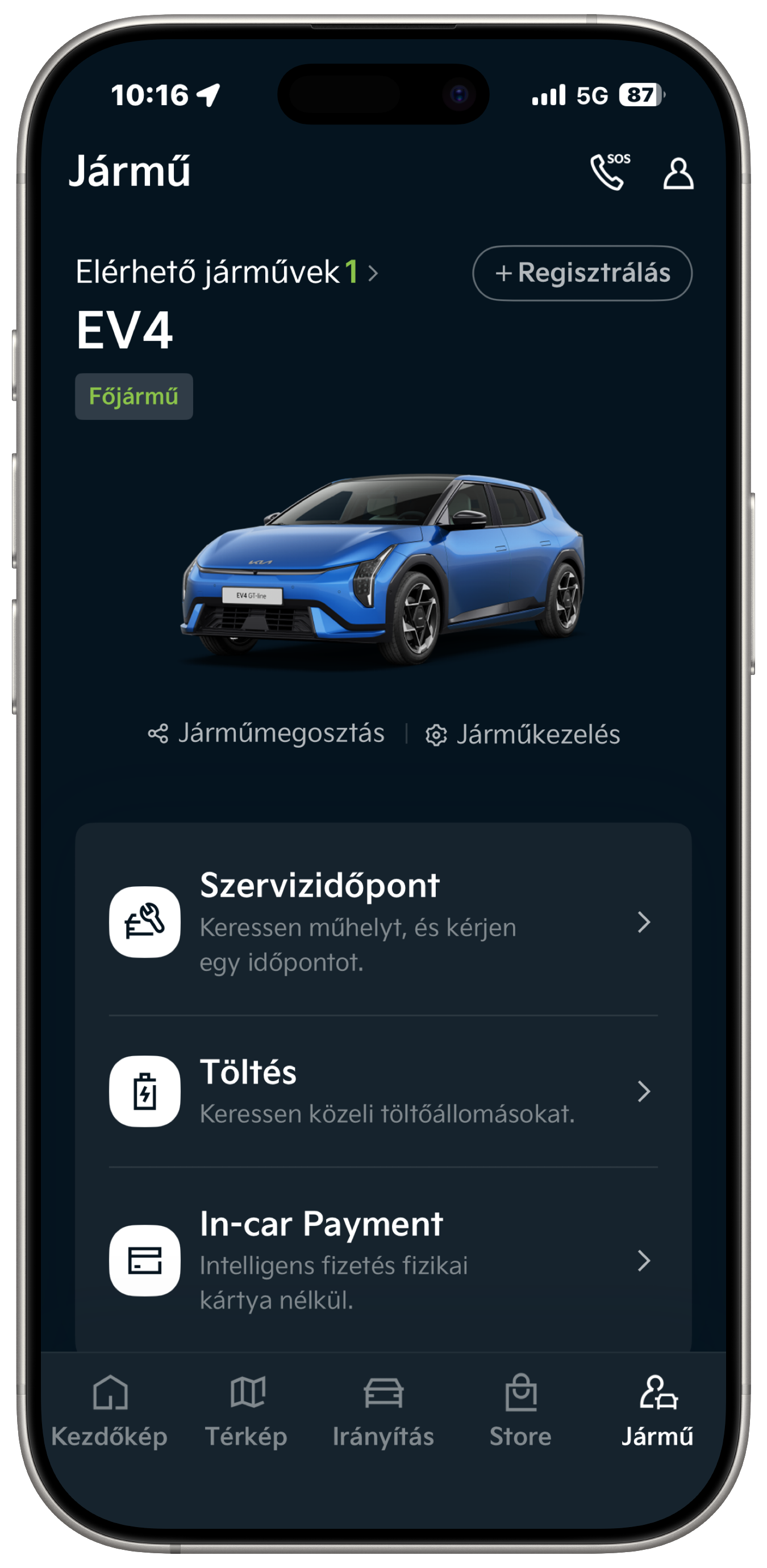Select the Jármű tab
Viewport: 767px width, 1568px height.
657,1411
